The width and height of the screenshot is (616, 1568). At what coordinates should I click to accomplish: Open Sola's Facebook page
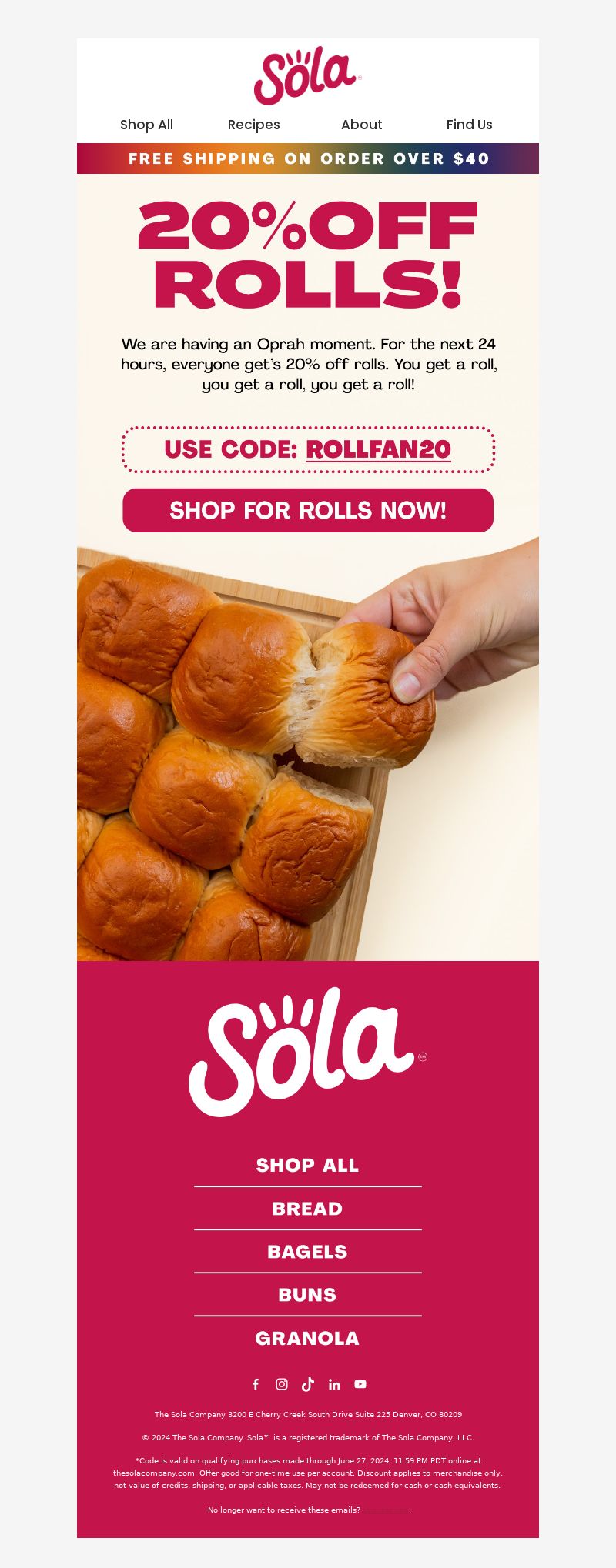(256, 1384)
